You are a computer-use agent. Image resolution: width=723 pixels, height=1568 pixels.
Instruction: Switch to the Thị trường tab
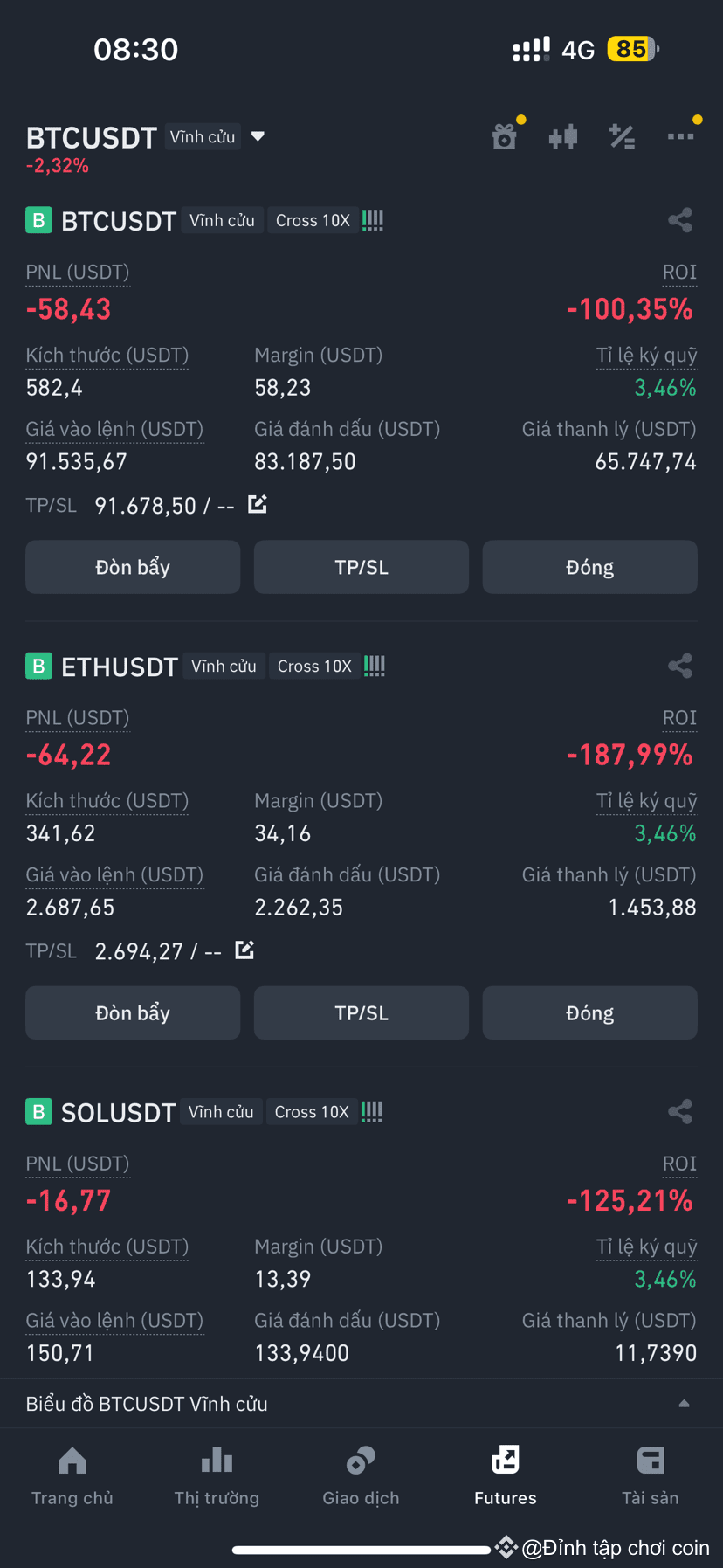click(x=217, y=1476)
